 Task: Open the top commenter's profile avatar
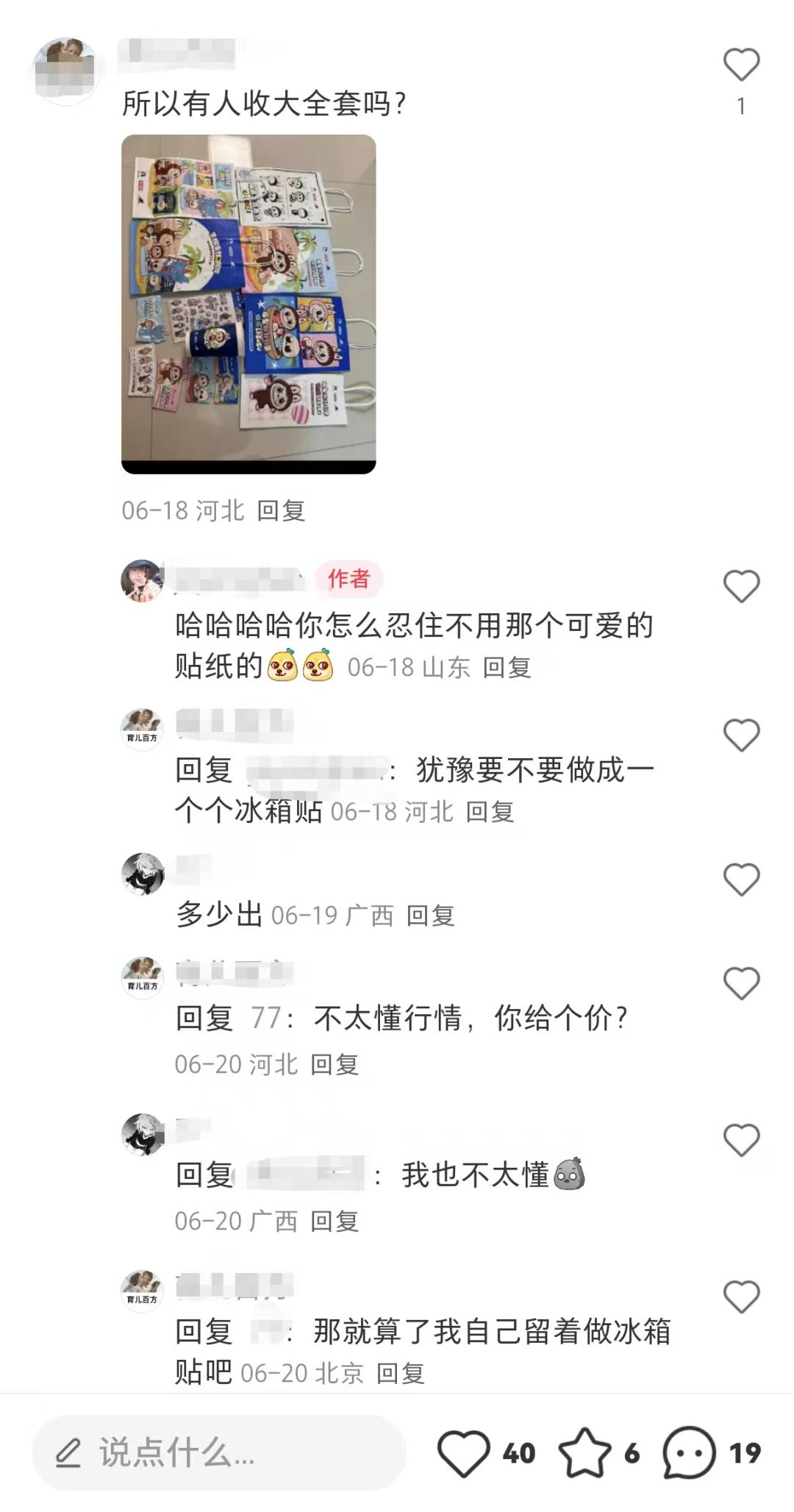click(x=67, y=71)
